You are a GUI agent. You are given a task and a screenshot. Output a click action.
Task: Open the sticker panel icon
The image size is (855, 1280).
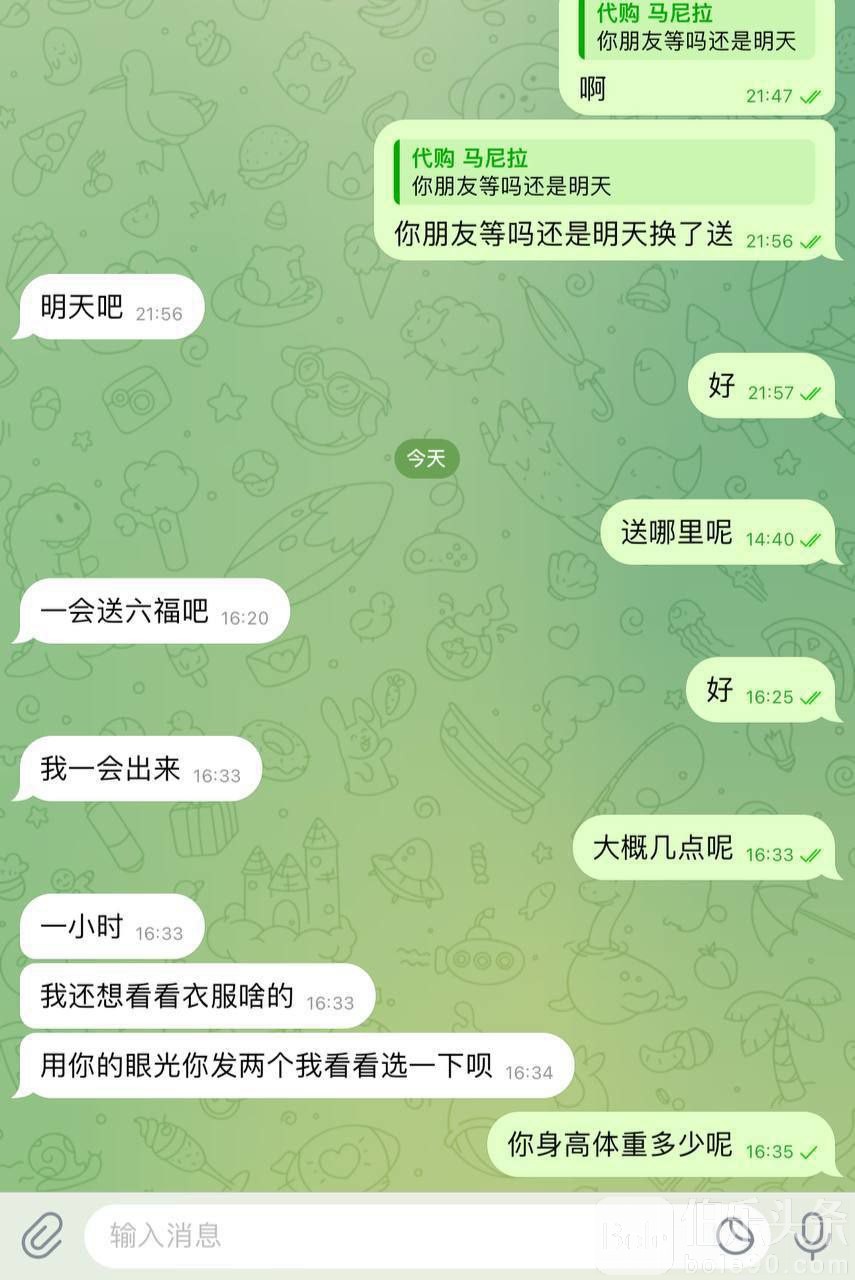pos(735,1236)
